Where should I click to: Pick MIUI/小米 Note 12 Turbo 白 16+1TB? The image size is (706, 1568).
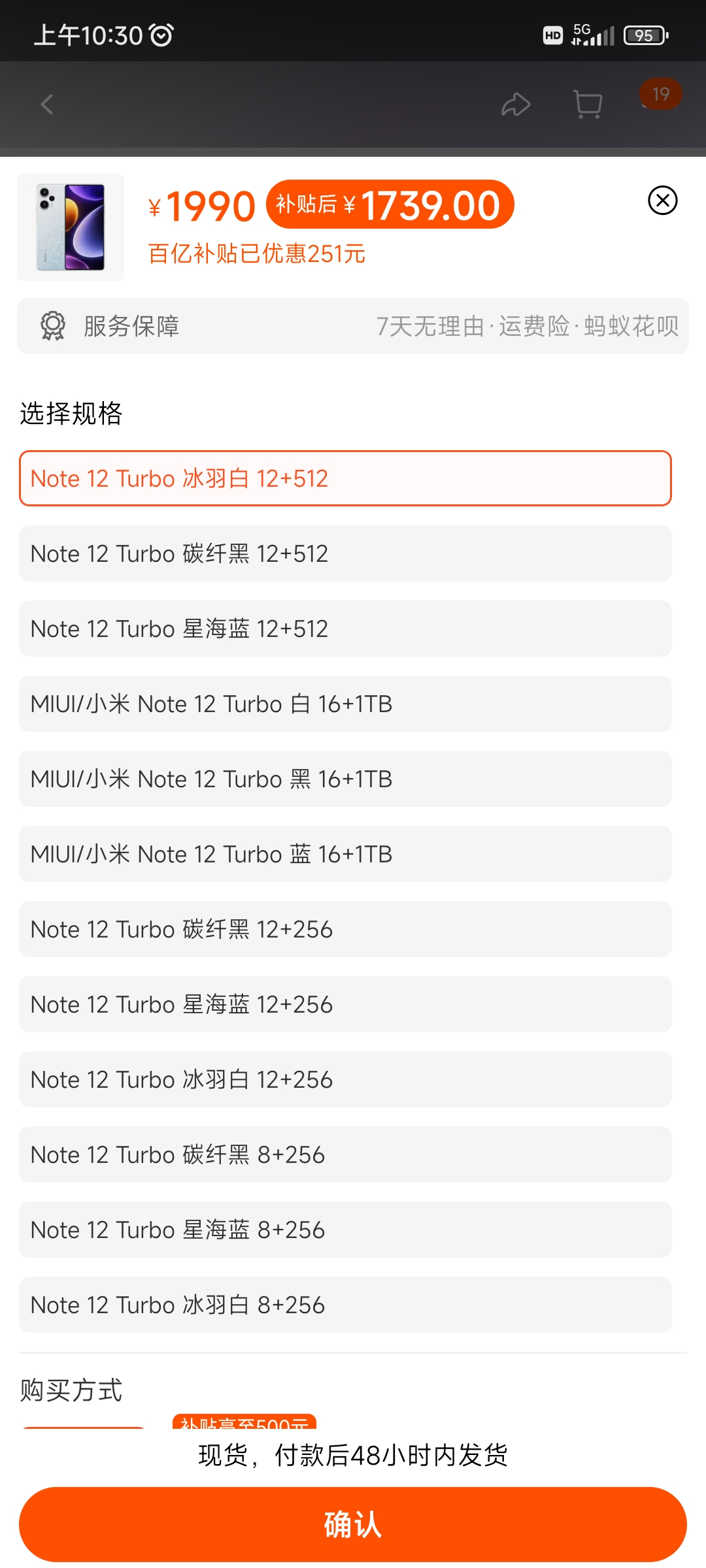coord(345,704)
